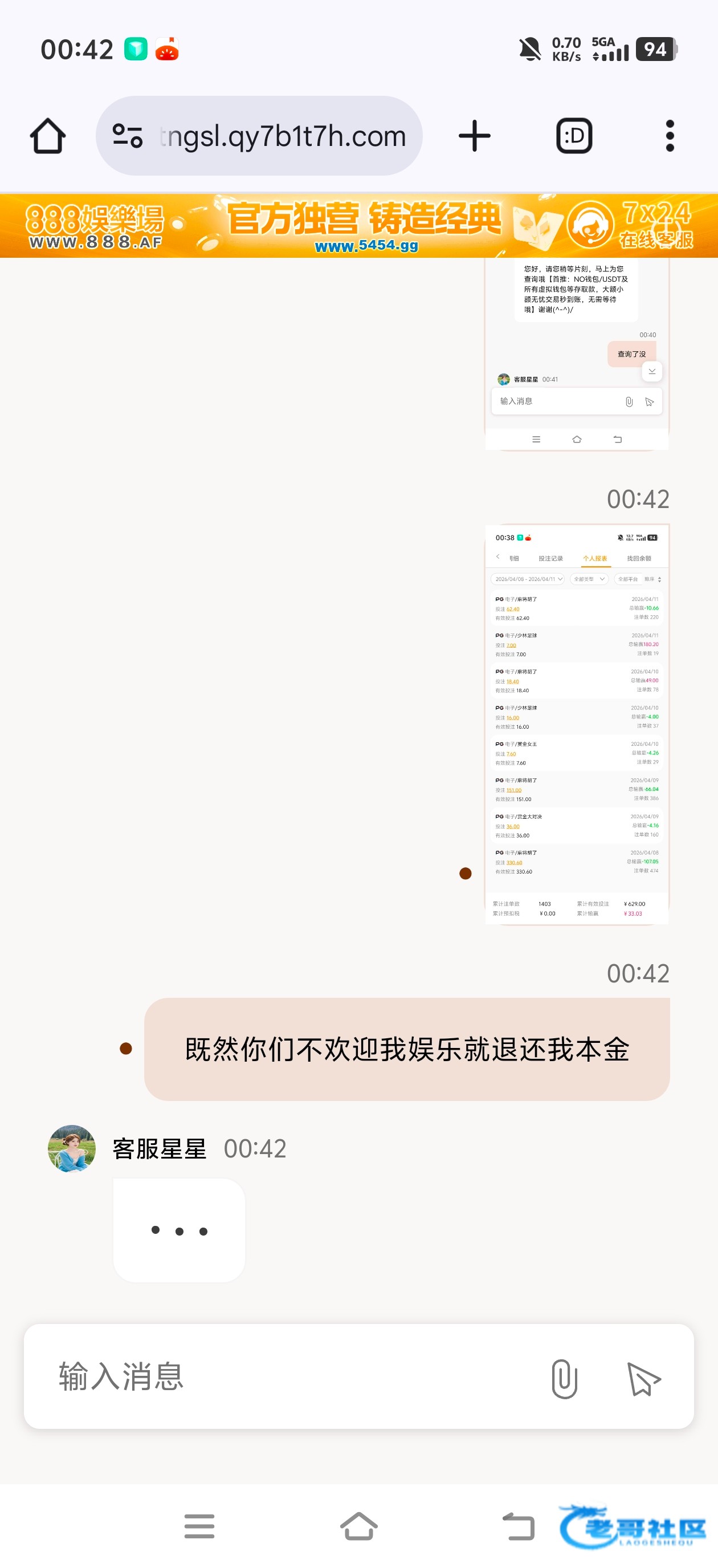Go to the browser home page
718x1568 pixels.
click(47, 136)
